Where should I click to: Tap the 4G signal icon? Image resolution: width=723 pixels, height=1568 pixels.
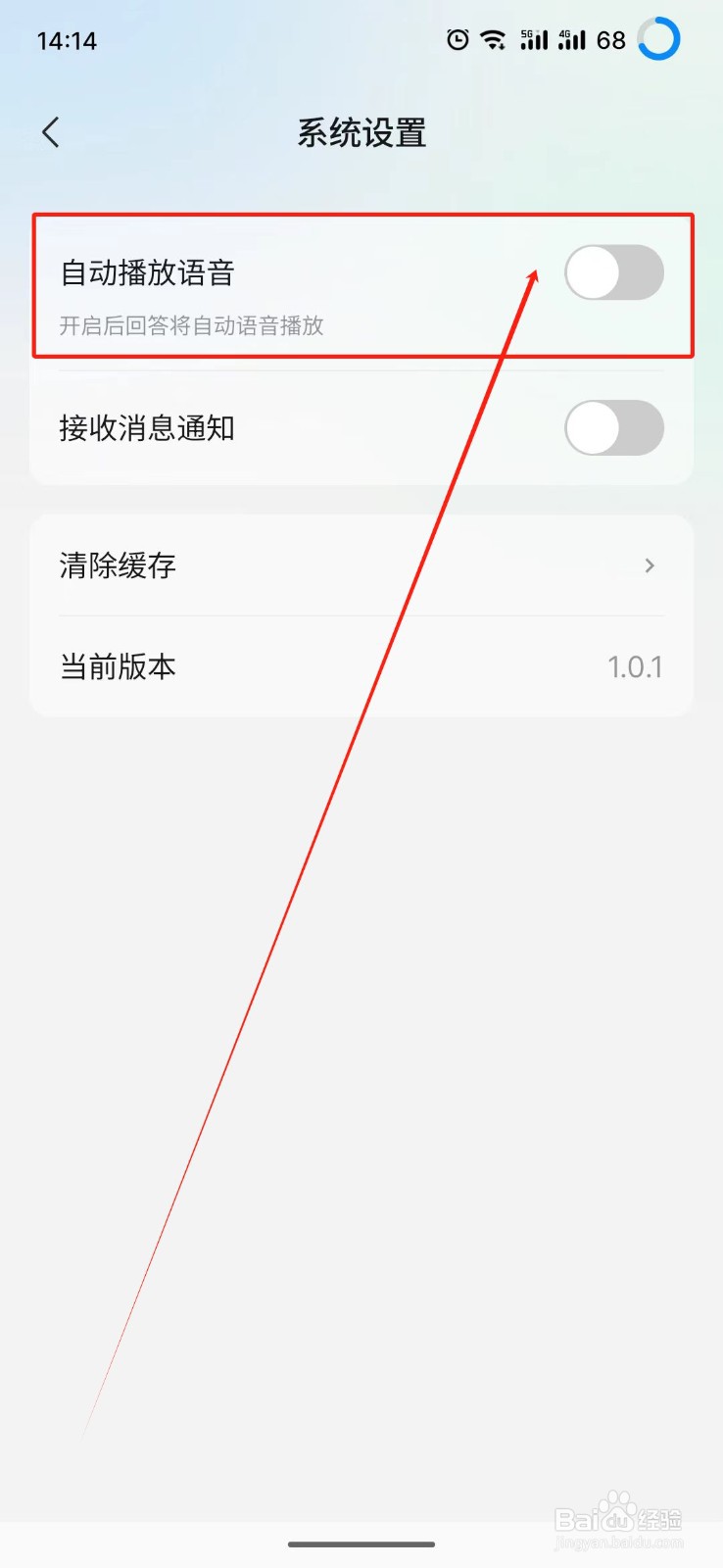[573, 39]
